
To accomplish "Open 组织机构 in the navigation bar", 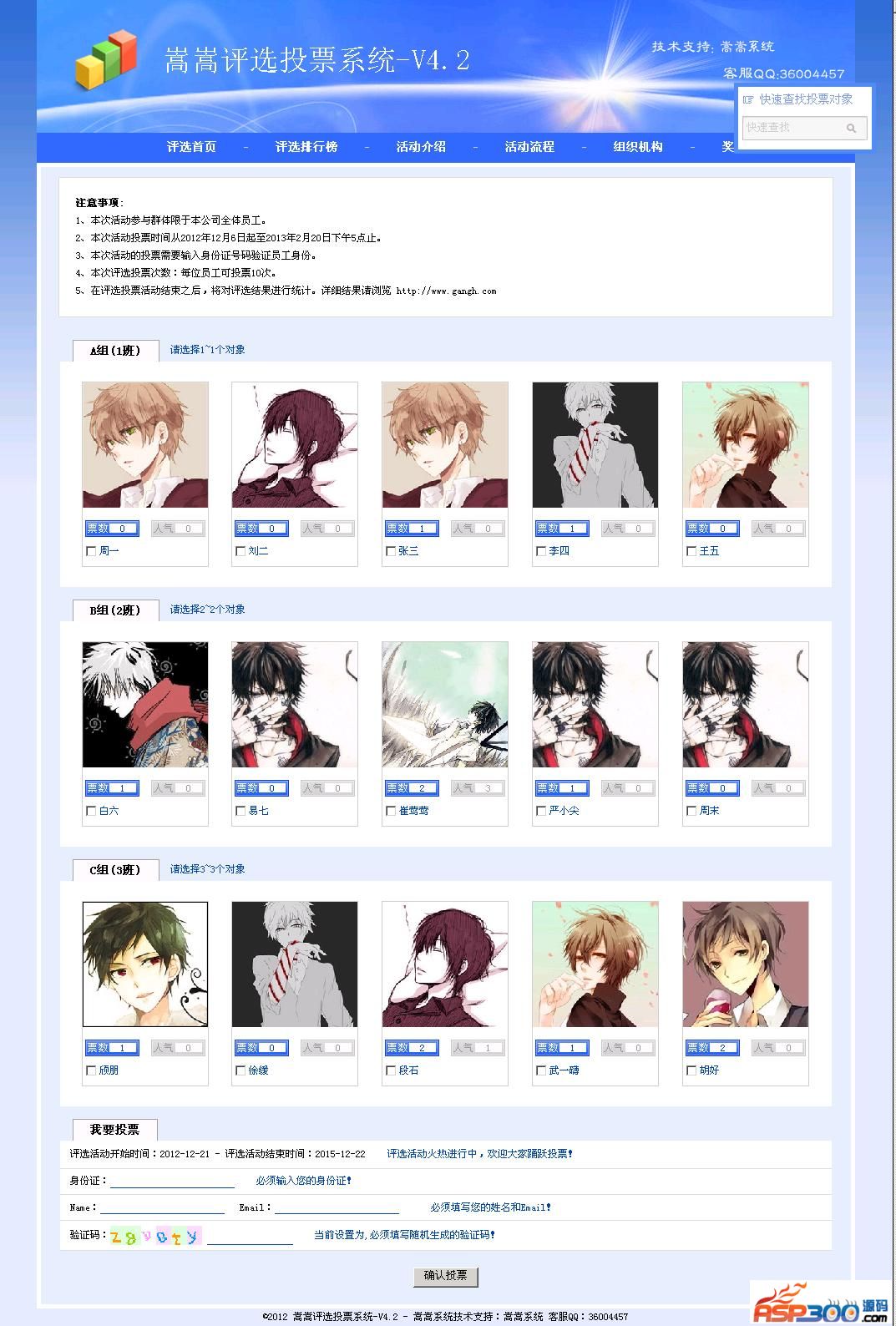I will click(638, 147).
